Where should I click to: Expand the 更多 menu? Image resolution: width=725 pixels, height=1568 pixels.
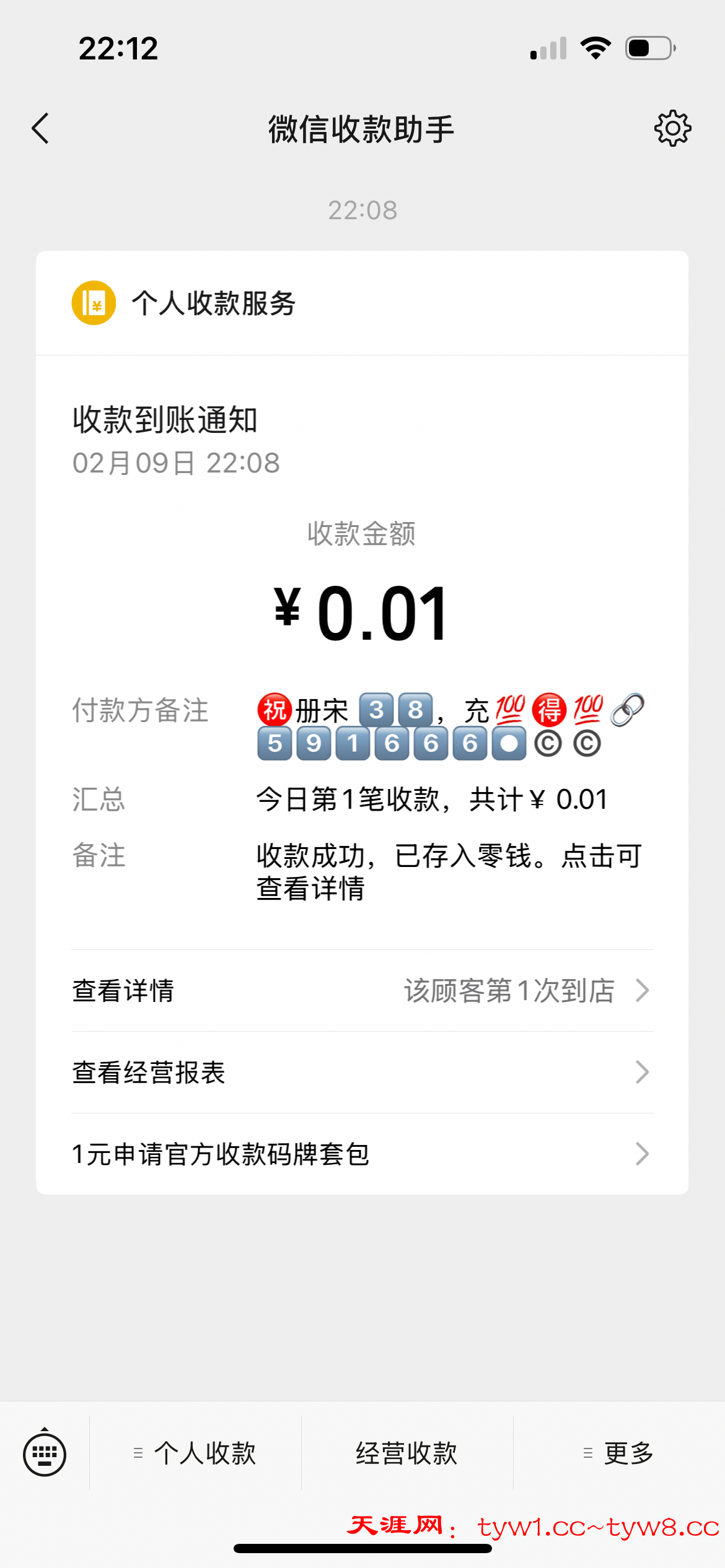pos(619,1453)
